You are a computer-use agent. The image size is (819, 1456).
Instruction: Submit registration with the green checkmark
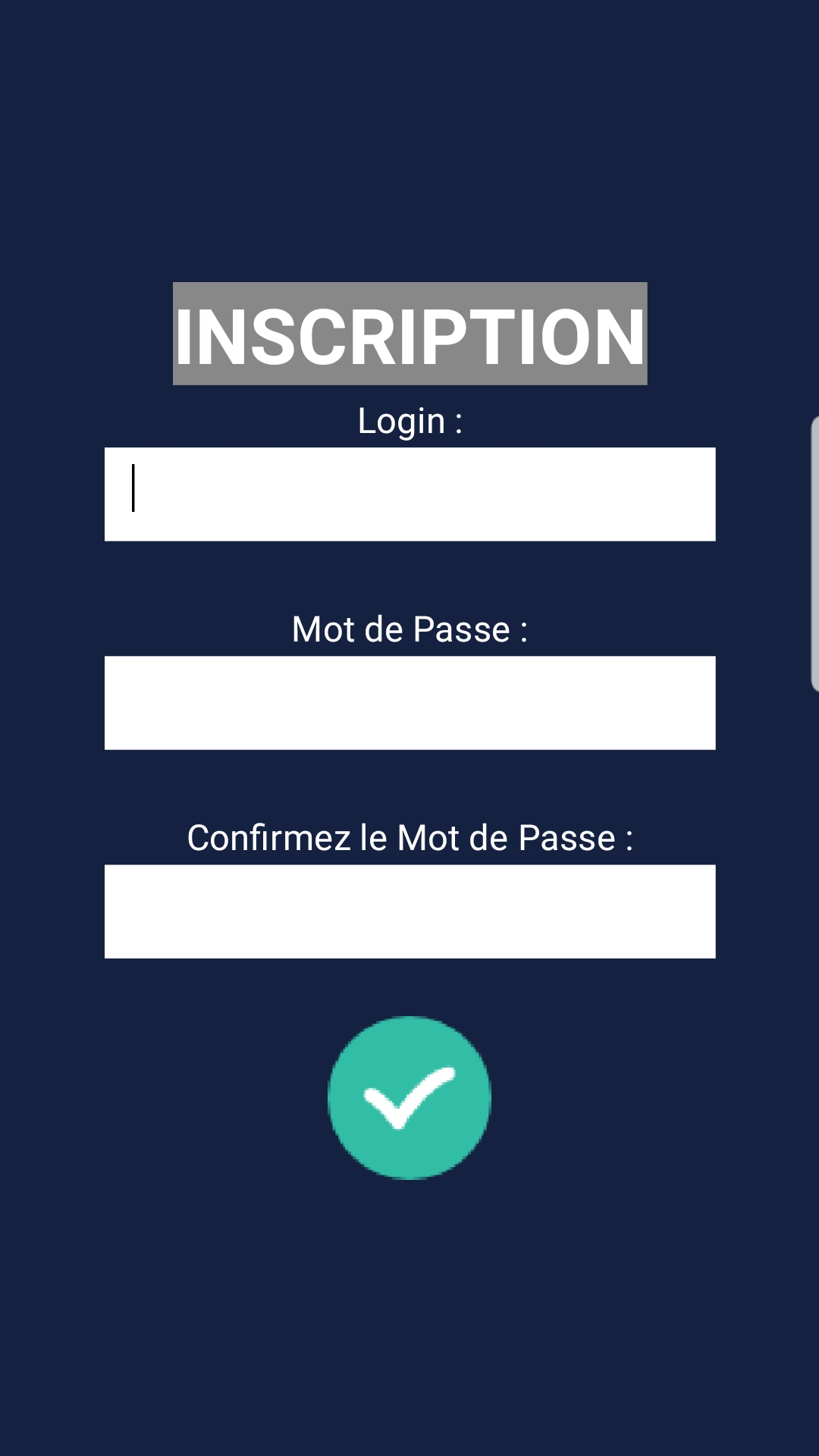409,1097
